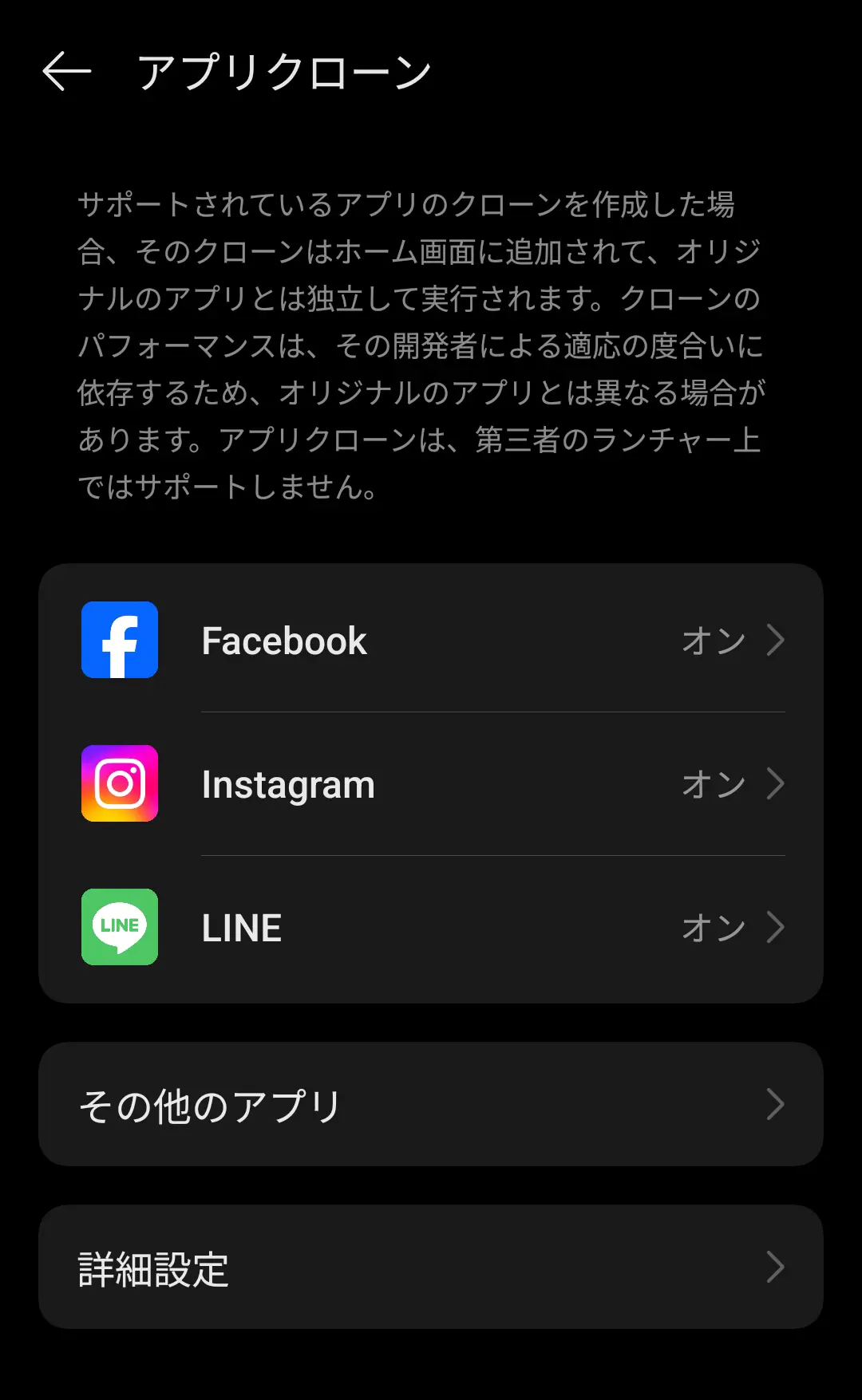Click the Facebook clone entry

coord(431,639)
